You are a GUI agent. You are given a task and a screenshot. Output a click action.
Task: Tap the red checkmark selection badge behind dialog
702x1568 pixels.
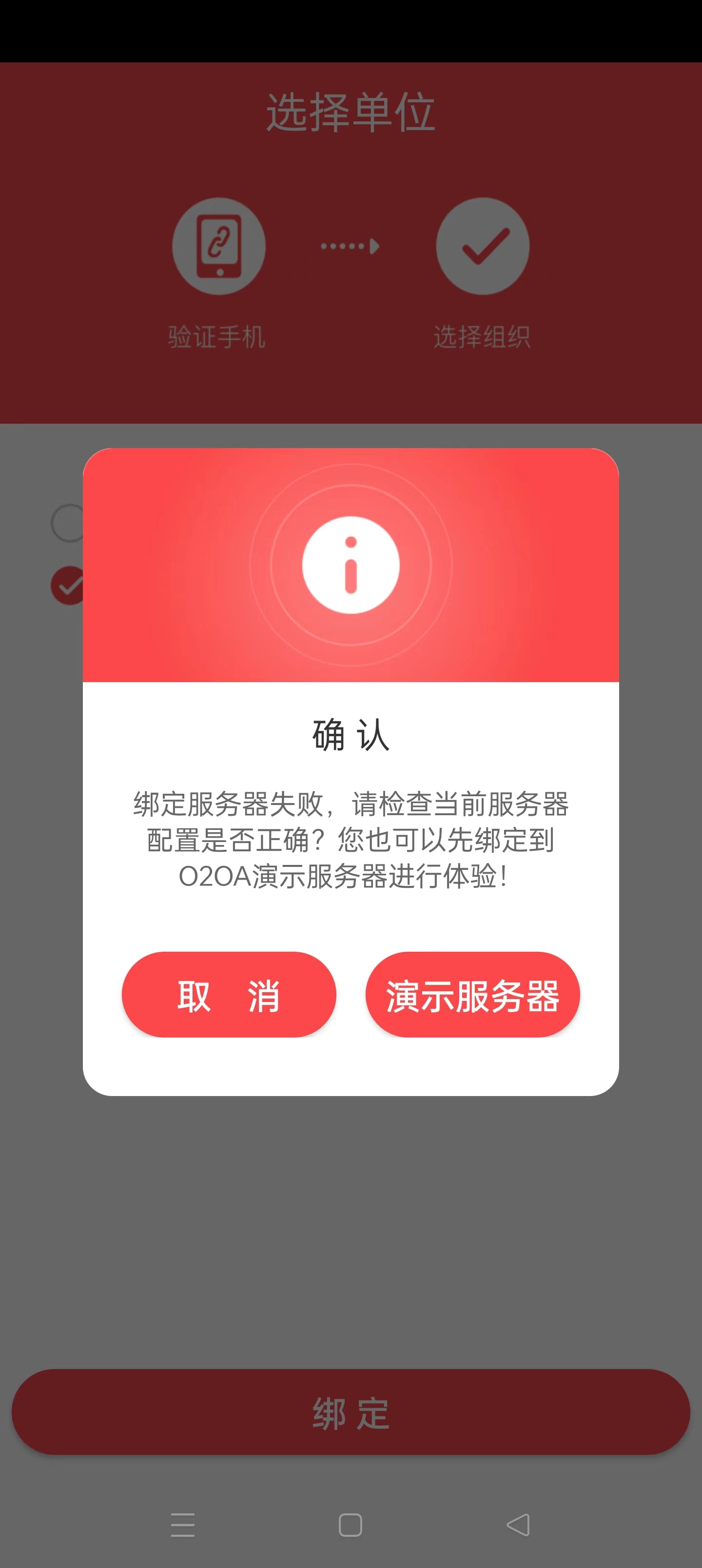[69, 586]
